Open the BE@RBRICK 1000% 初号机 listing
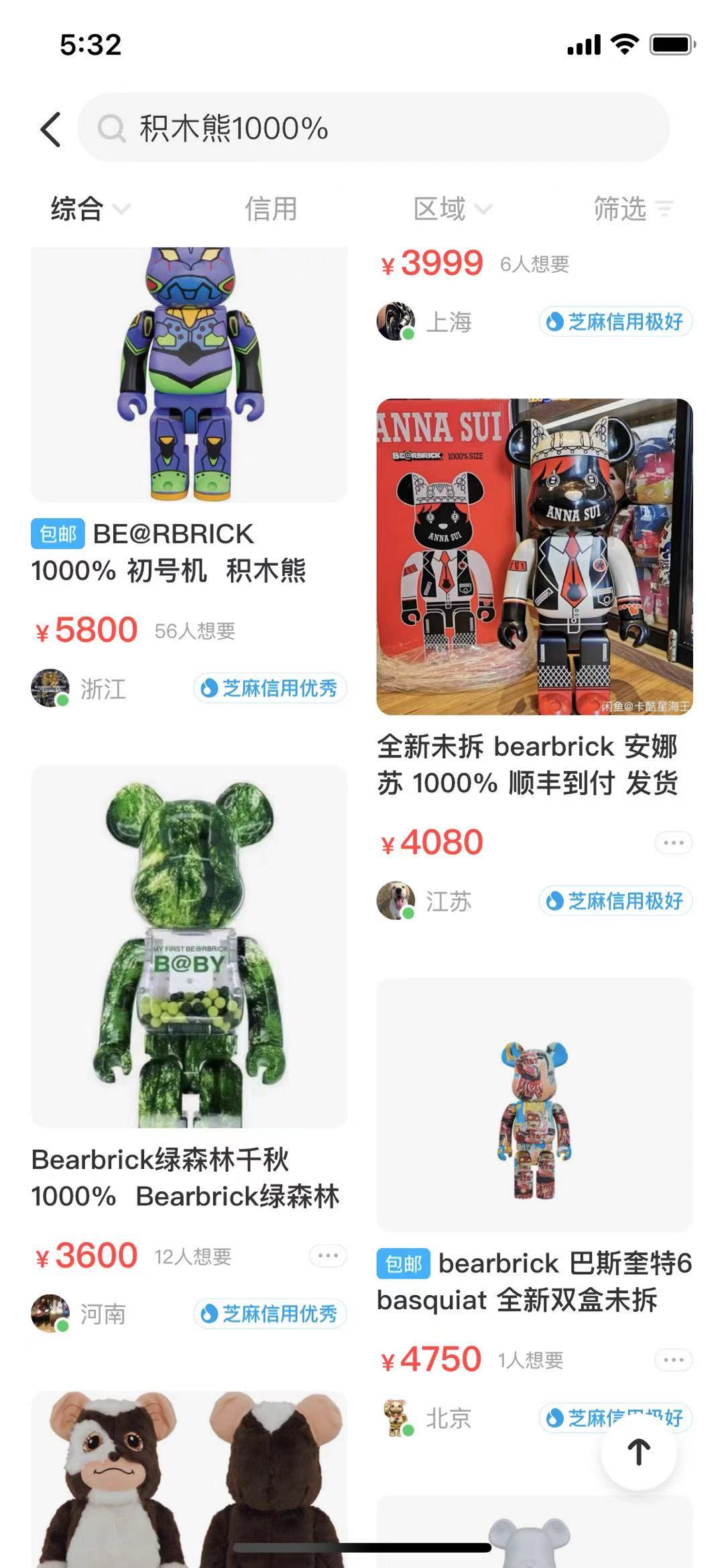 click(189, 375)
